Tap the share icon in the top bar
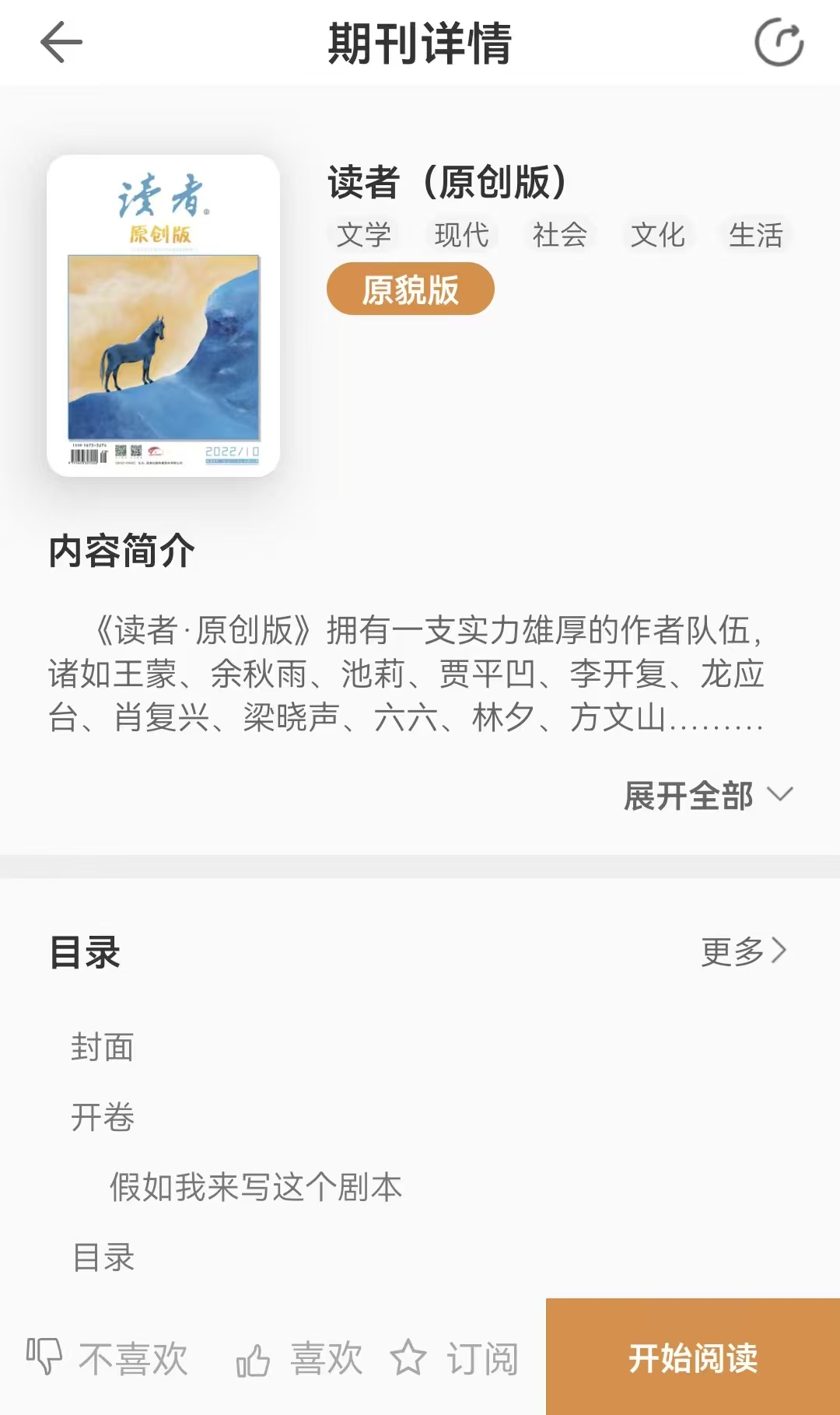Image resolution: width=840 pixels, height=1415 pixels. (779, 43)
